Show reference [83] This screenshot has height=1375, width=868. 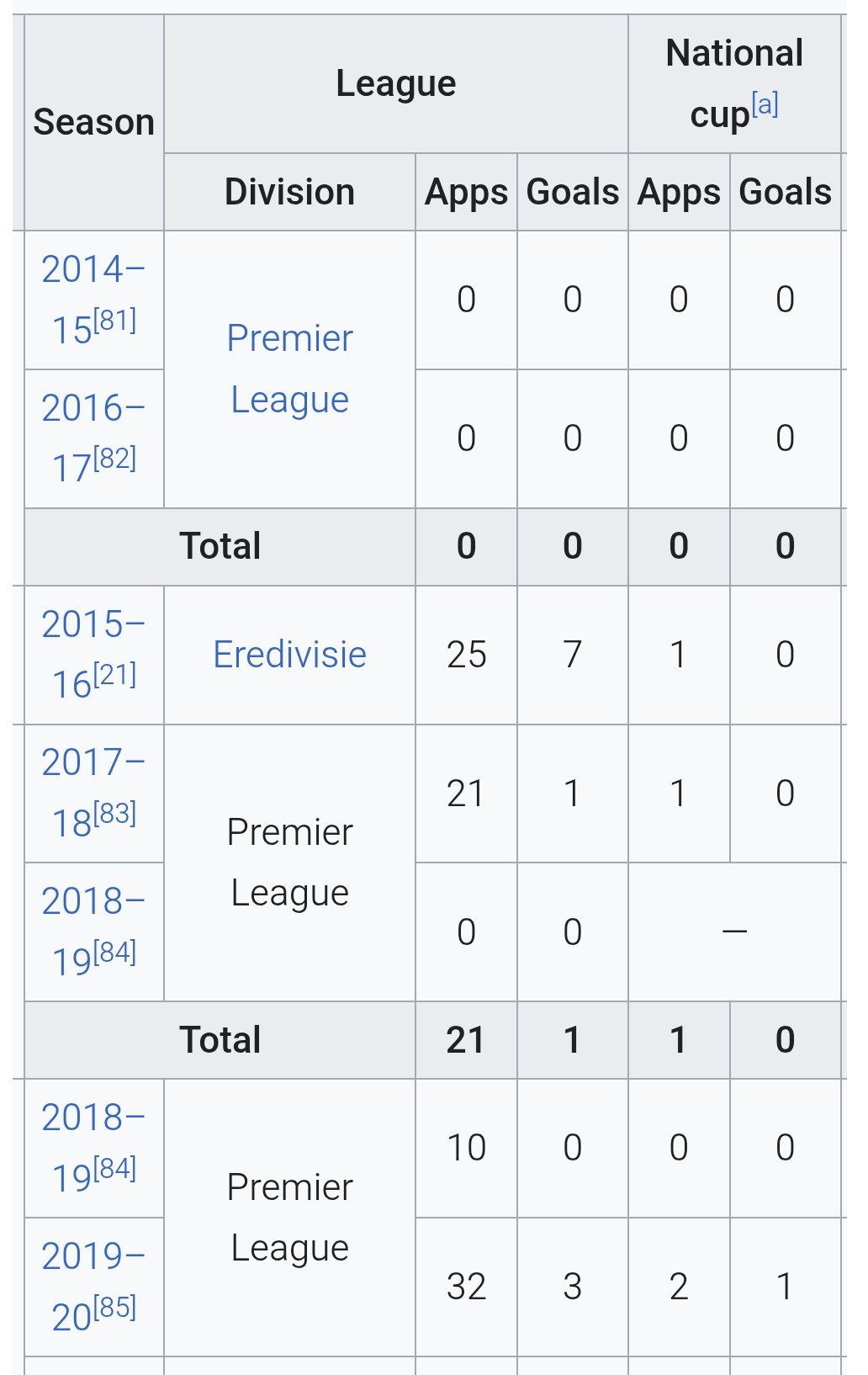point(114,814)
